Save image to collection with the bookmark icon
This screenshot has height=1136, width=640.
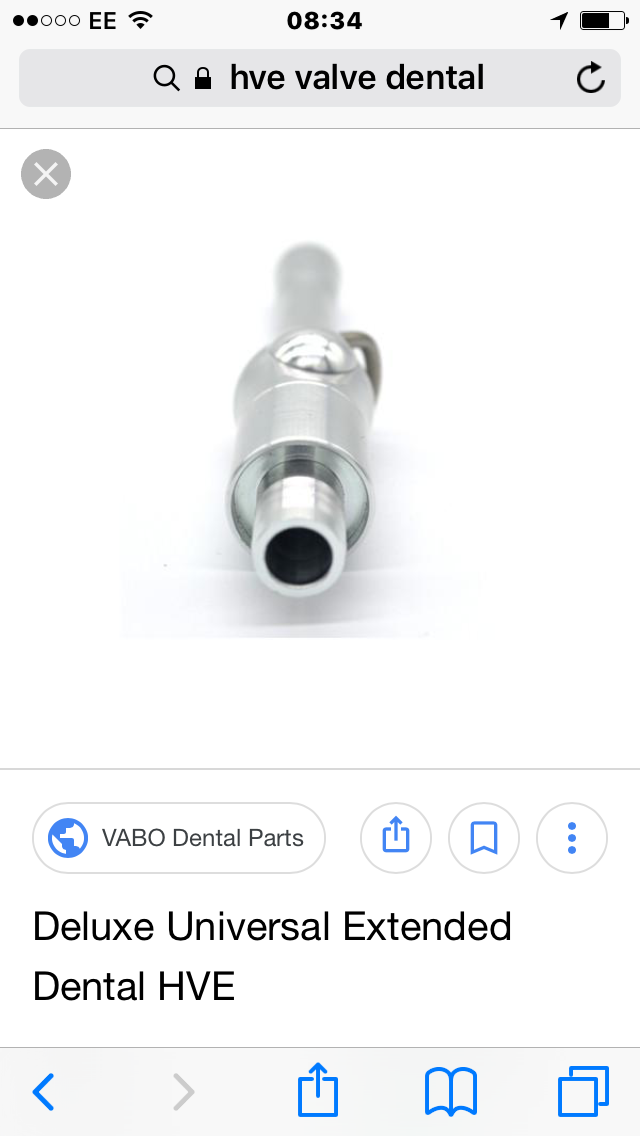[484, 838]
